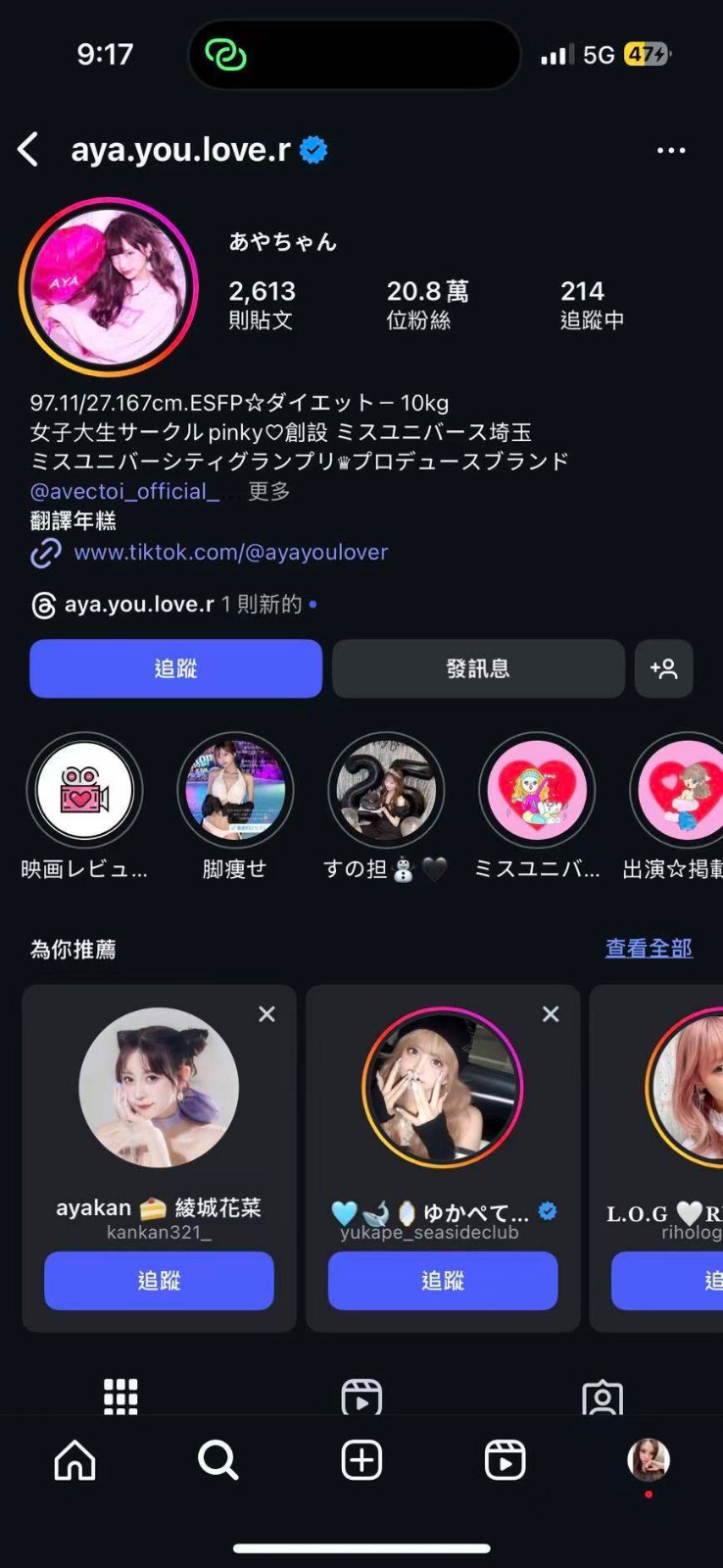The height and width of the screenshot is (1568, 723).
Task: Open the 脚痩せ story highlight
Action: click(x=235, y=791)
